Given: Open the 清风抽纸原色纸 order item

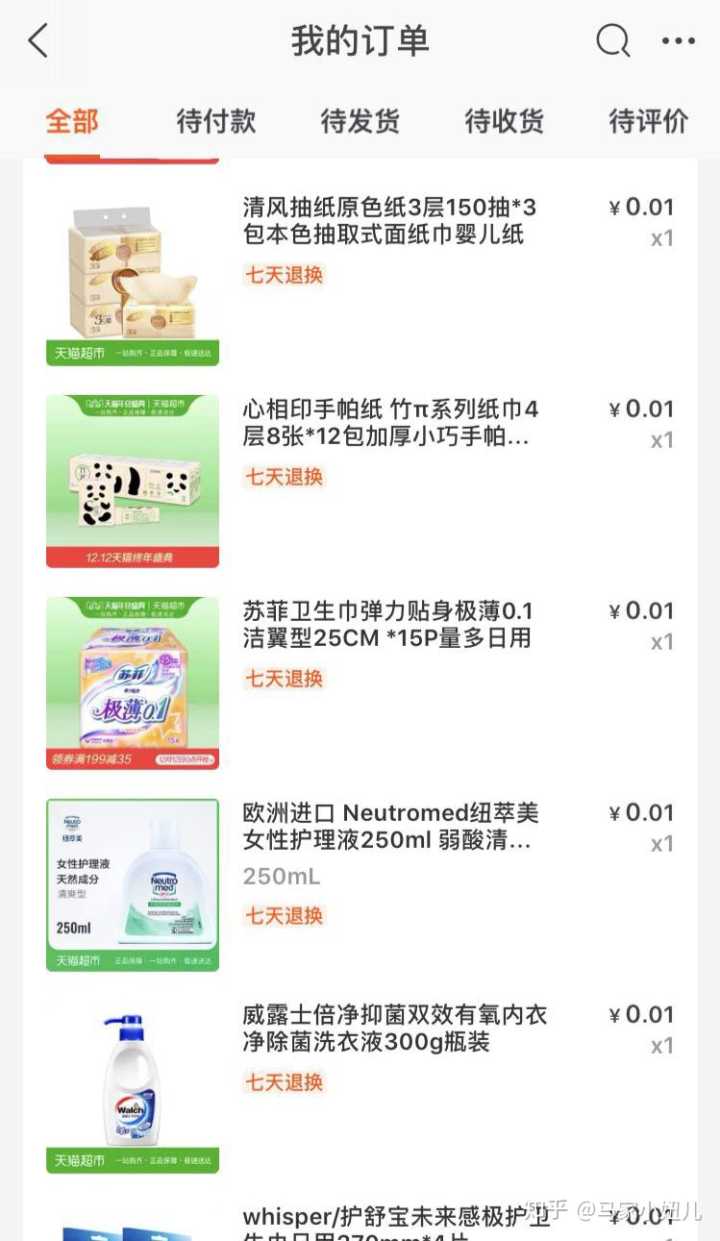Looking at the screenshot, I should [390, 221].
